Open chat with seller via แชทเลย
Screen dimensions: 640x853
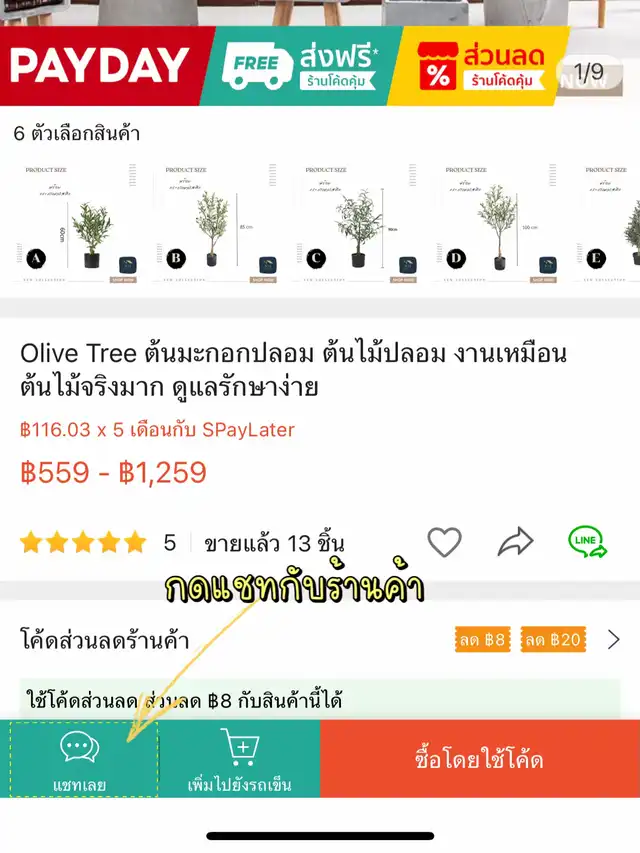80,760
